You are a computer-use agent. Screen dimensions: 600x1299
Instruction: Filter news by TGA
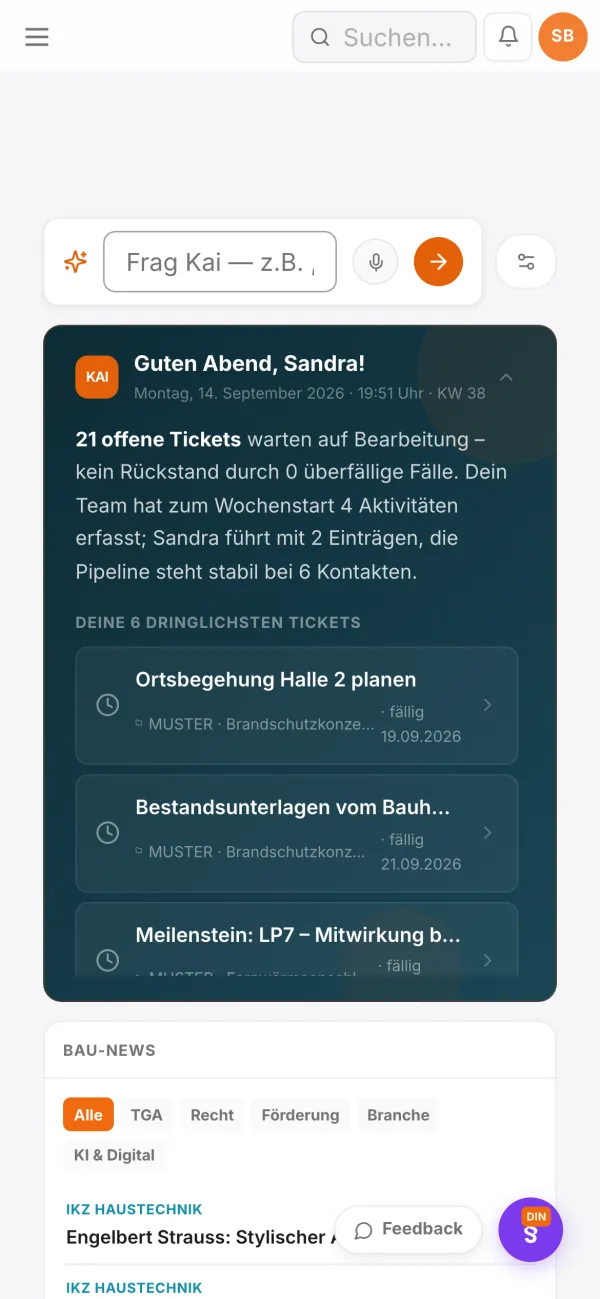[147, 1115]
